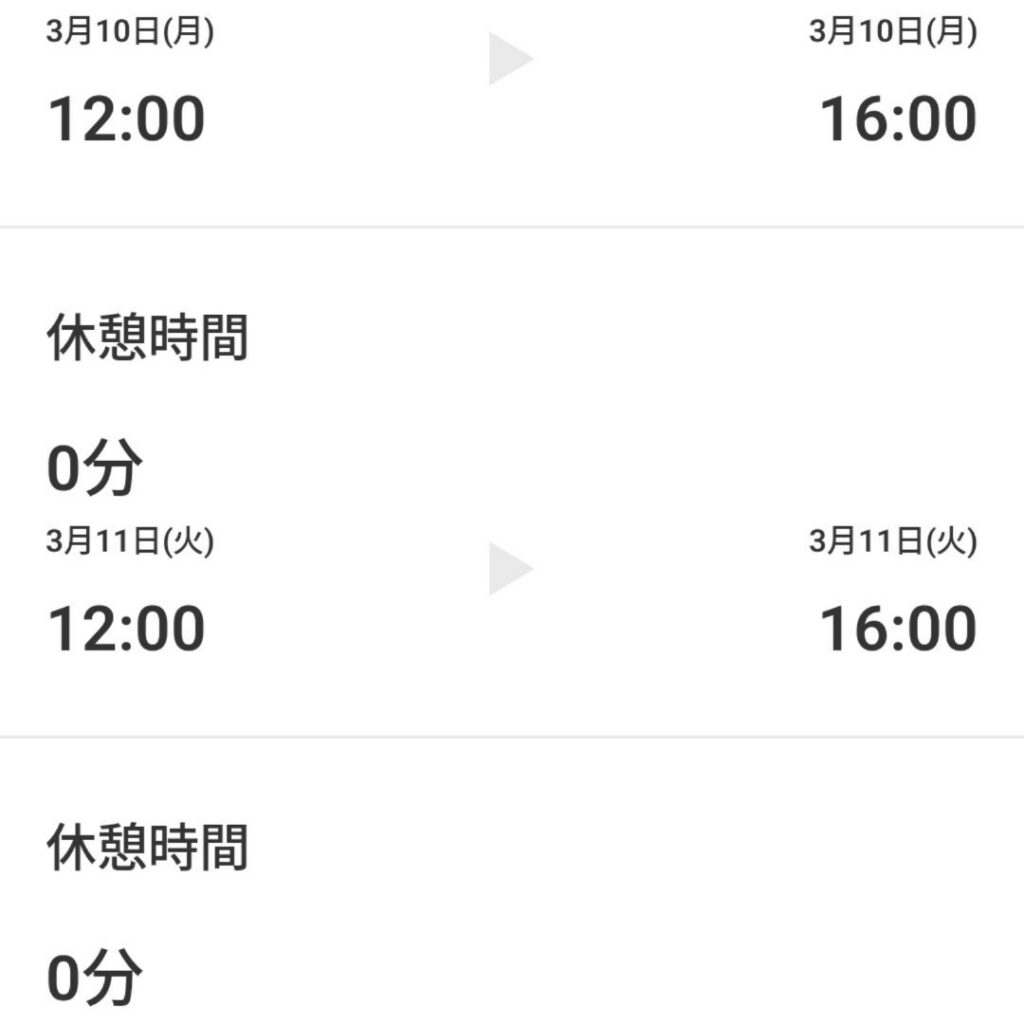This screenshot has width=1024, height=1024.
Task: Open the 12:00 start time for 3月11日(火)
Action: point(126,629)
